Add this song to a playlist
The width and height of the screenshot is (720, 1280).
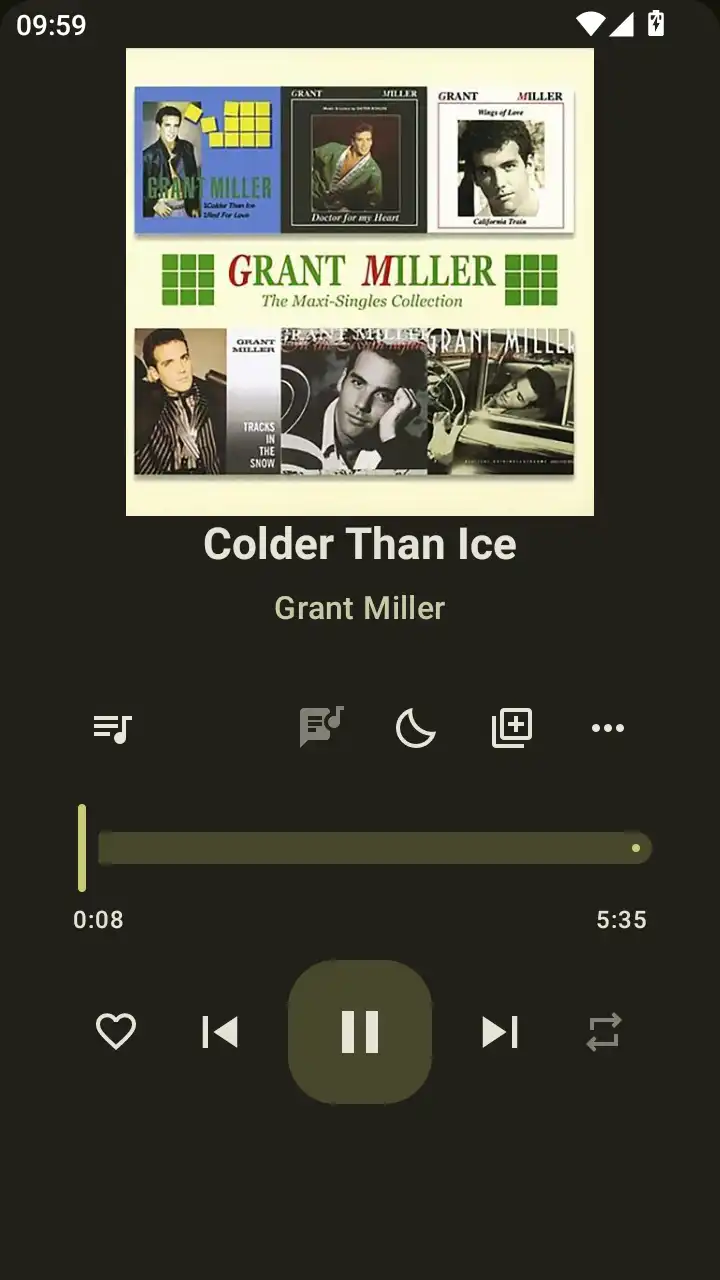coord(512,728)
